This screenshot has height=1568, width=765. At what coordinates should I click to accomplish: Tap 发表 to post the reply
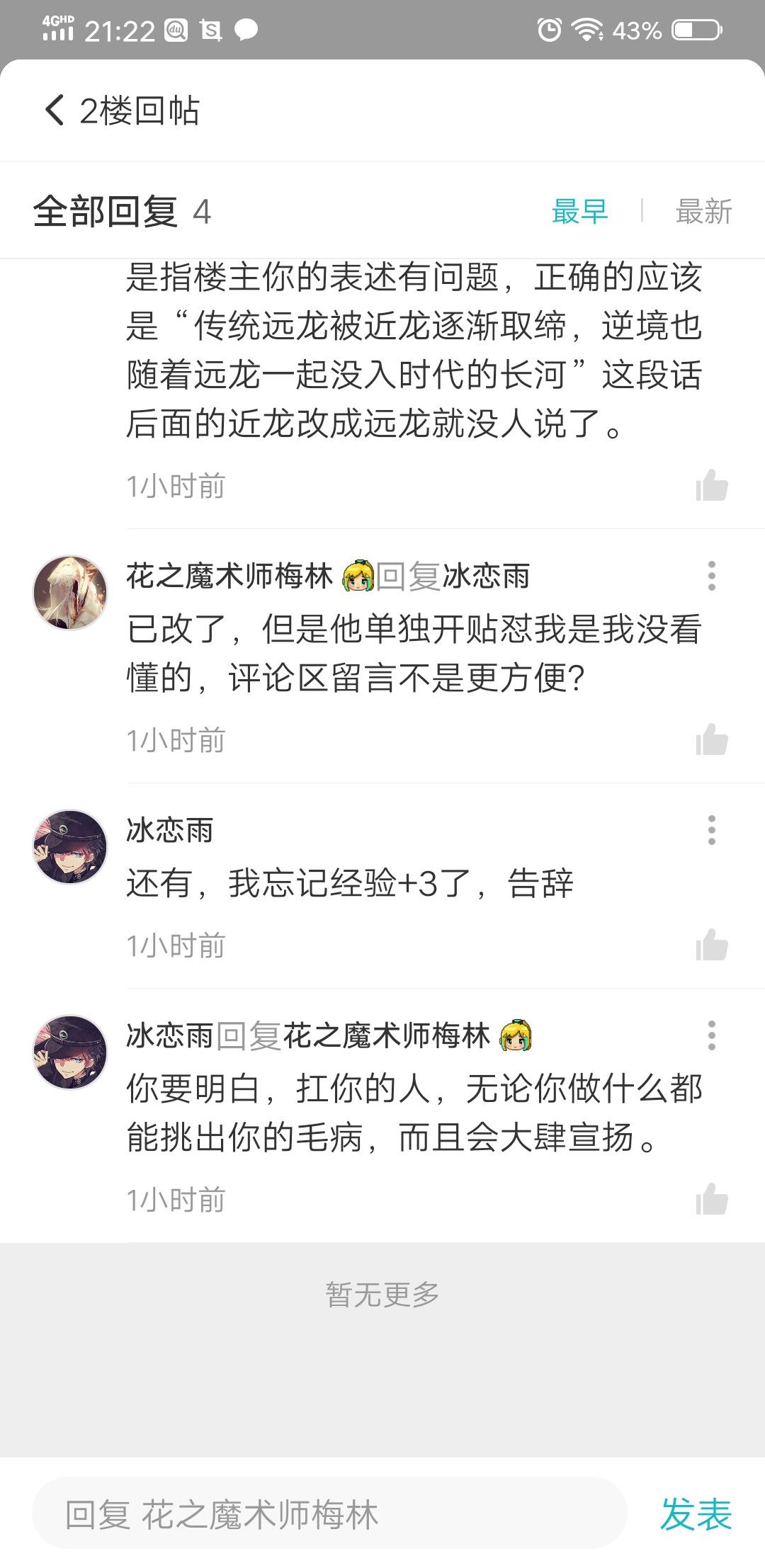pyautogui.click(x=696, y=1514)
